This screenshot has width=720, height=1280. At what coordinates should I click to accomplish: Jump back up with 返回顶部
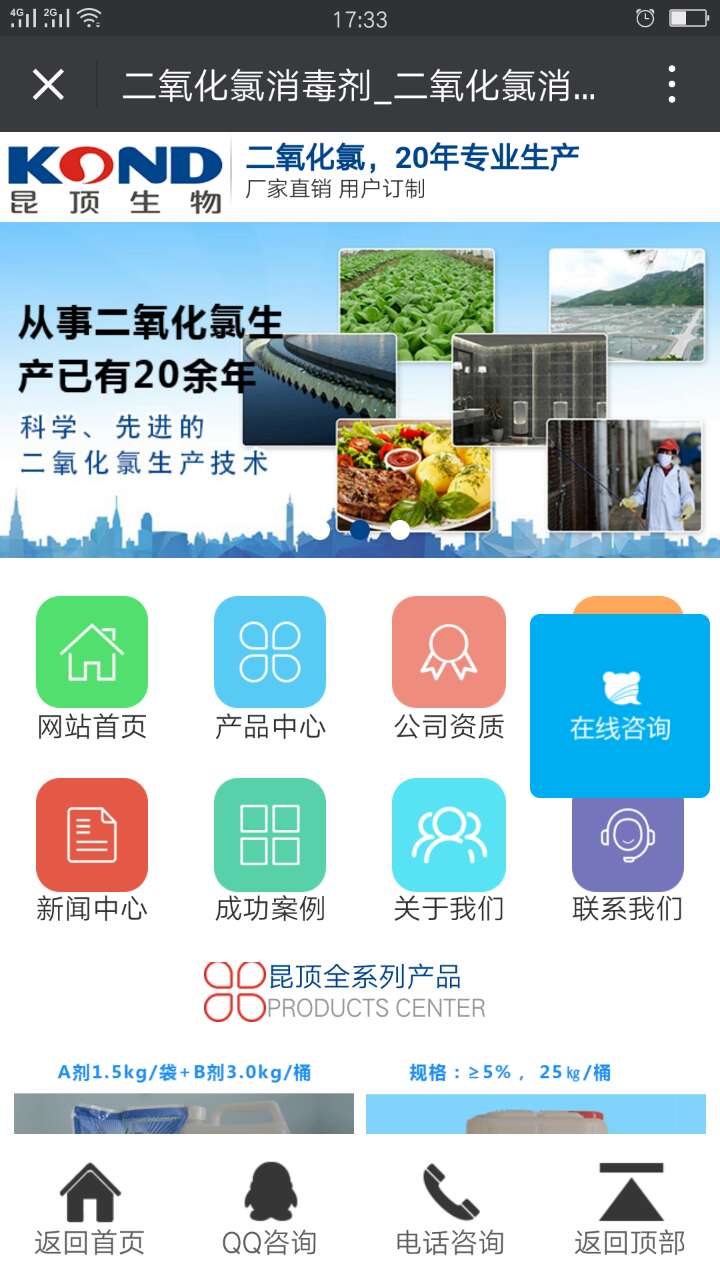click(x=630, y=1210)
